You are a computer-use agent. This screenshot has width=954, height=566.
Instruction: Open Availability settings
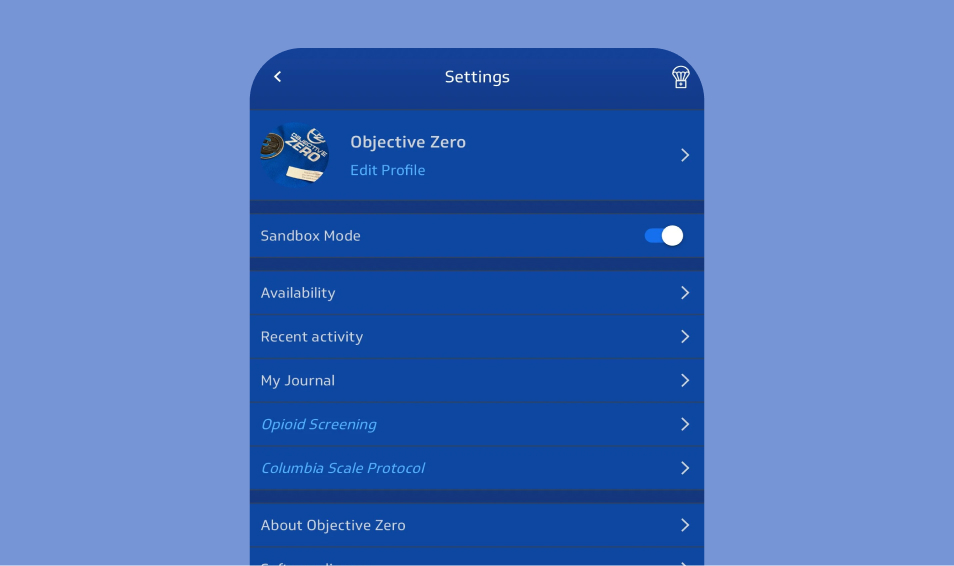pos(476,293)
